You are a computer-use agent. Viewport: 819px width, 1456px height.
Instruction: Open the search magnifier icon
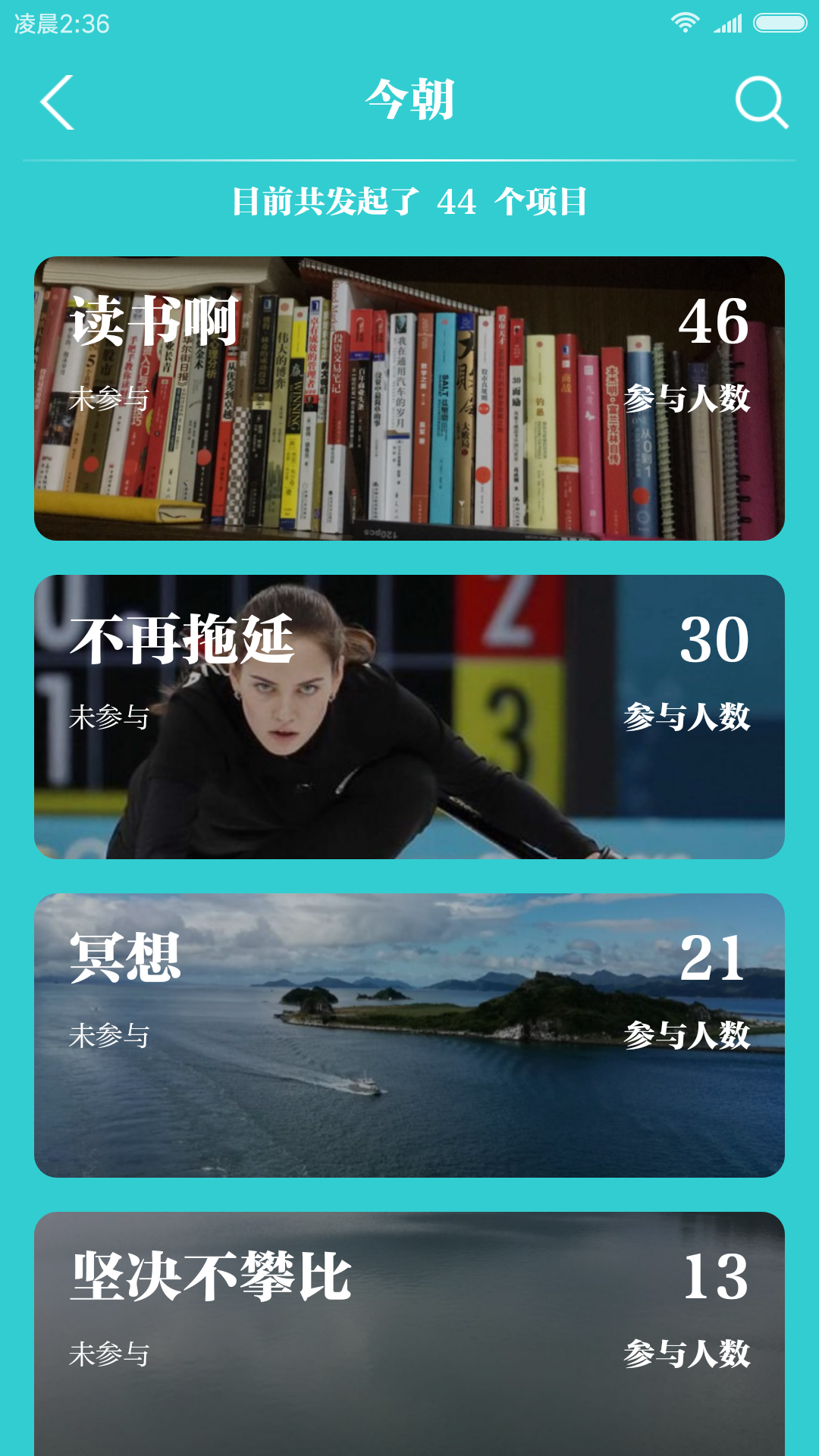[x=761, y=102]
